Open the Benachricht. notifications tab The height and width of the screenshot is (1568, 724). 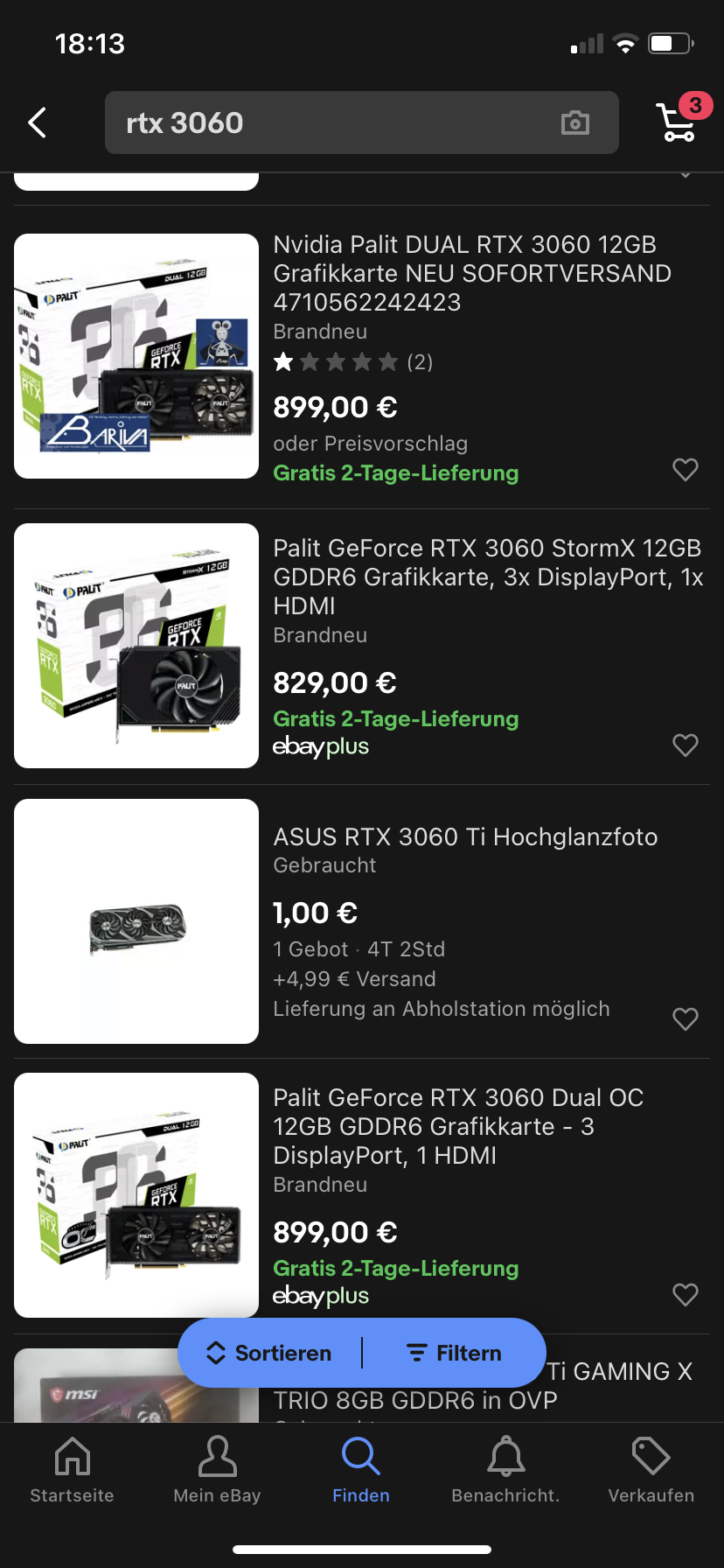click(x=505, y=1471)
